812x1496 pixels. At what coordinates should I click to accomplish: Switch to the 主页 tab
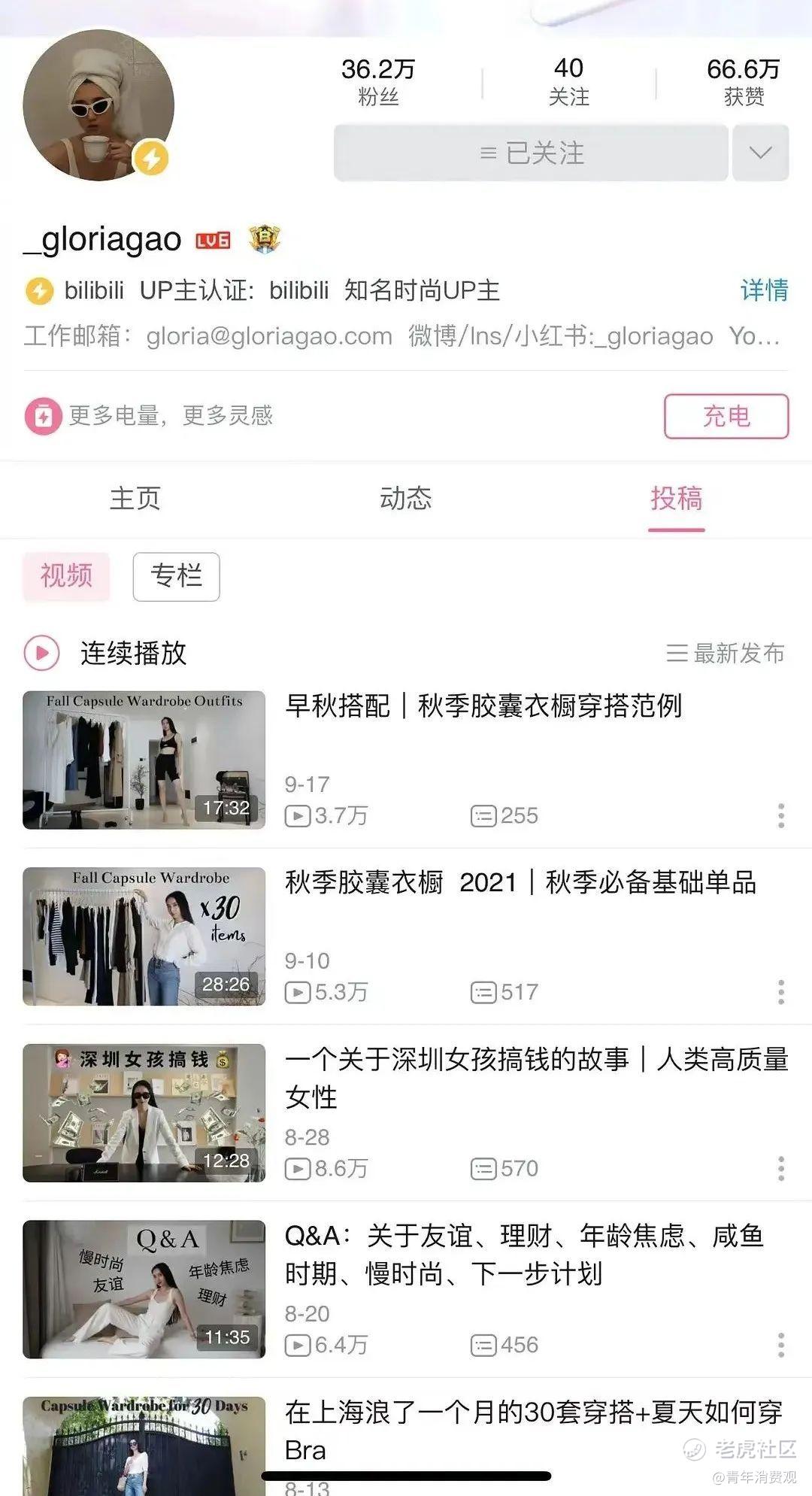pyautogui.click(x=135, y=499)
